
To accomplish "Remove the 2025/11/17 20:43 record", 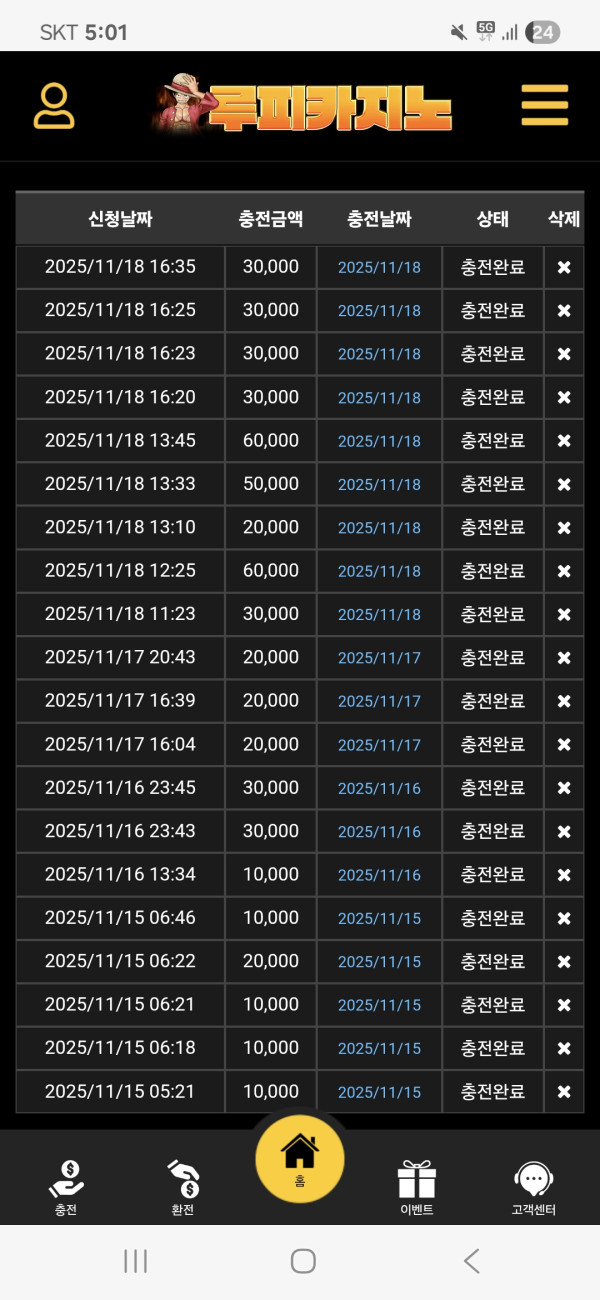I will (x=564, y=658).
